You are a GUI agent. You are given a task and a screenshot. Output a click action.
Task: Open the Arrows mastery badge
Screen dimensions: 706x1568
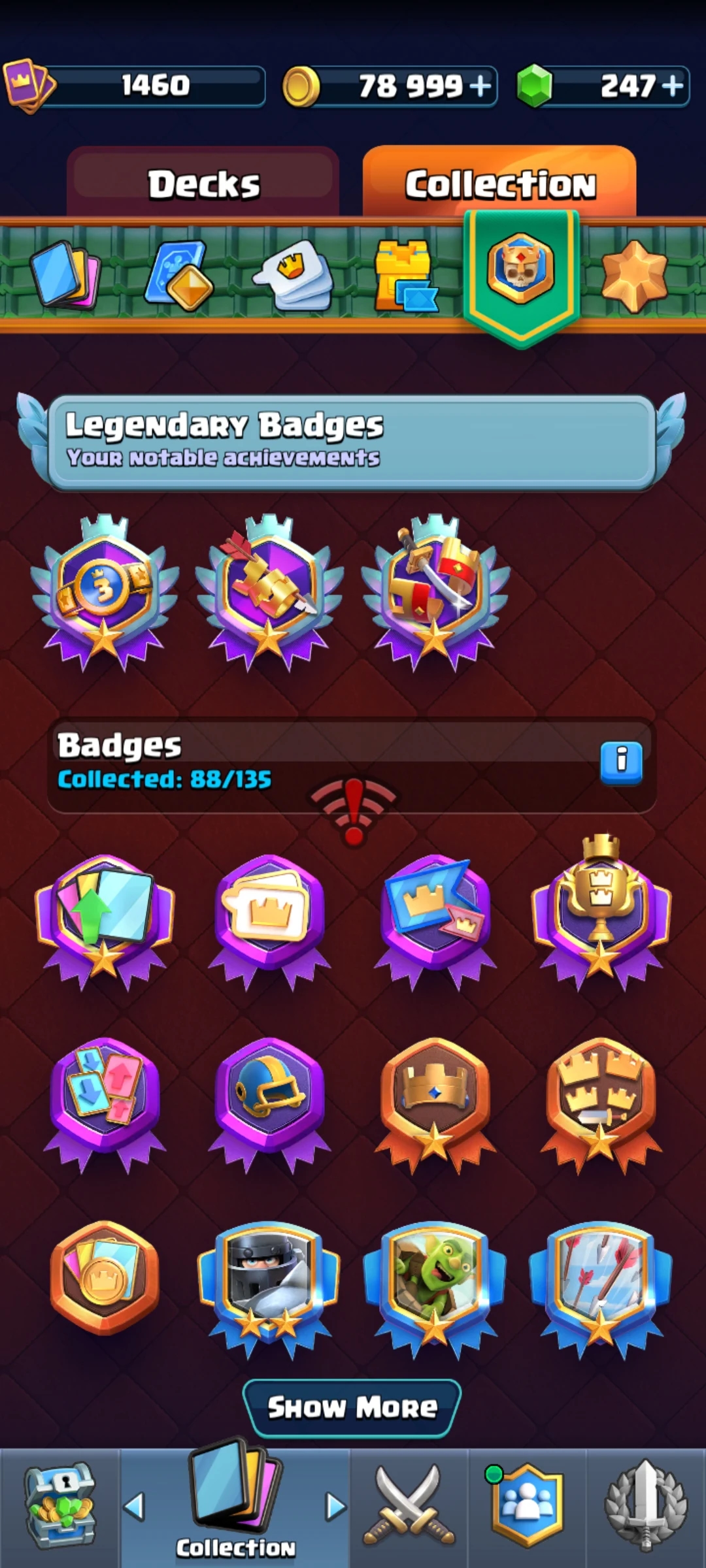click(600, 1288)
